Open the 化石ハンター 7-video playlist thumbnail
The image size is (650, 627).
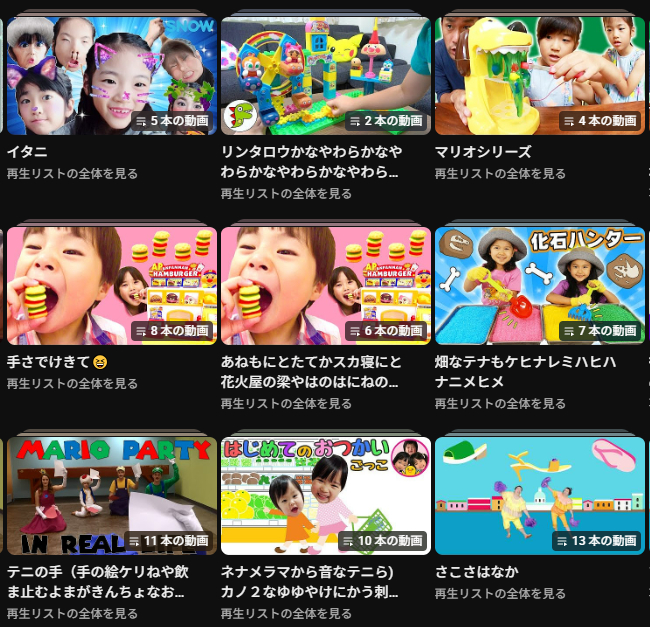pos(539,286)
